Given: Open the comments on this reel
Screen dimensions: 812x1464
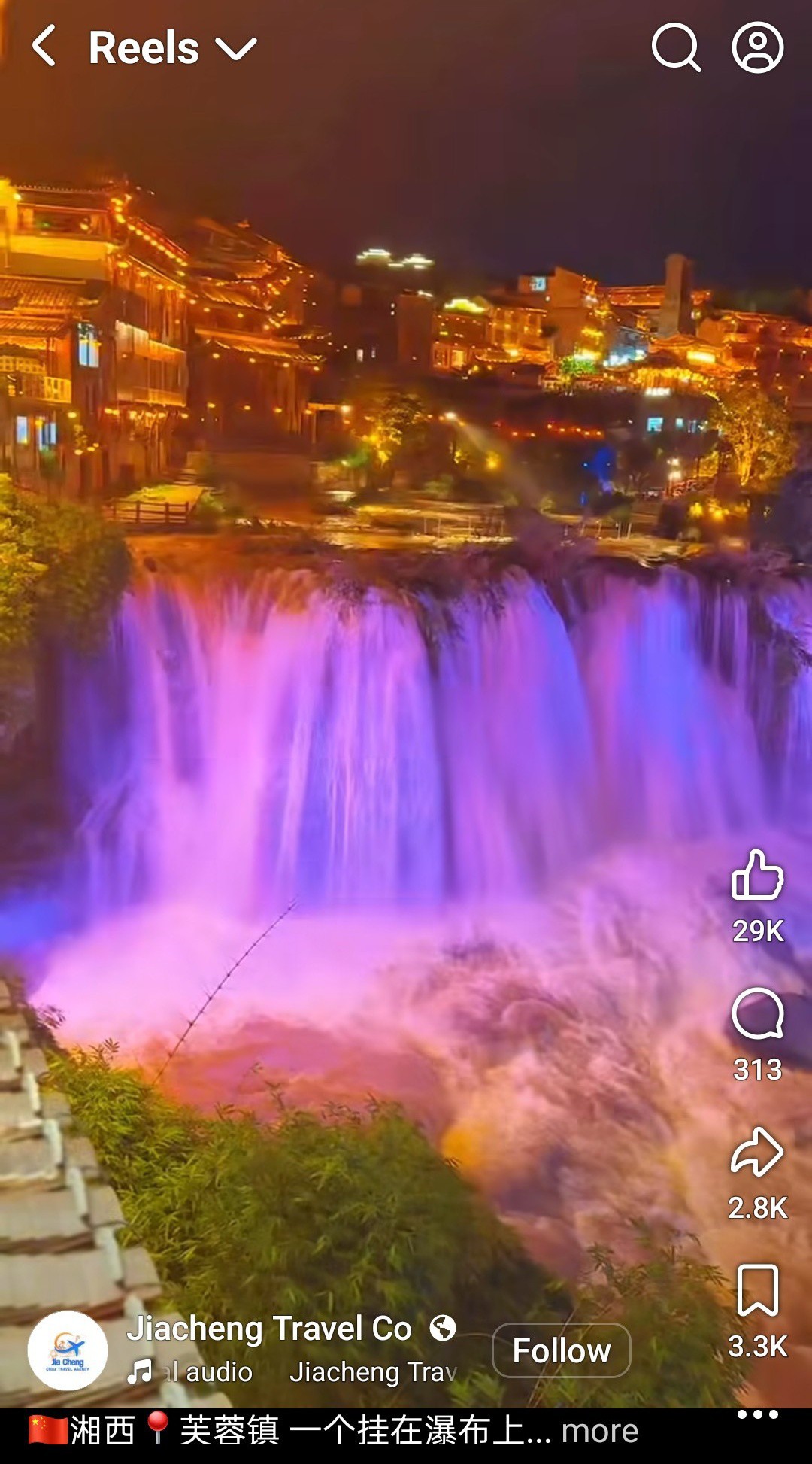Looking at the screenshot, I should tap(757, 1014).
